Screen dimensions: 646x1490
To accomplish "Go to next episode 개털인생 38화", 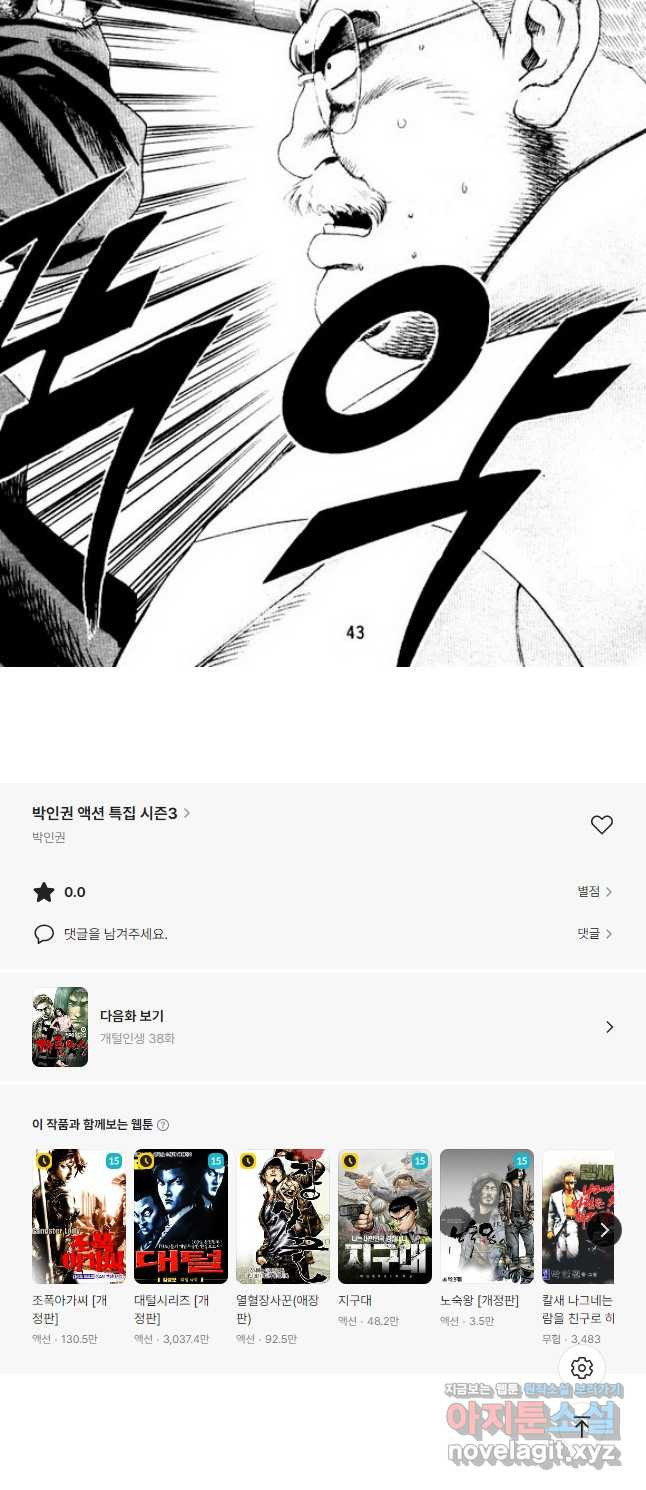I will pyautogui.click(x=322, y=1027).
